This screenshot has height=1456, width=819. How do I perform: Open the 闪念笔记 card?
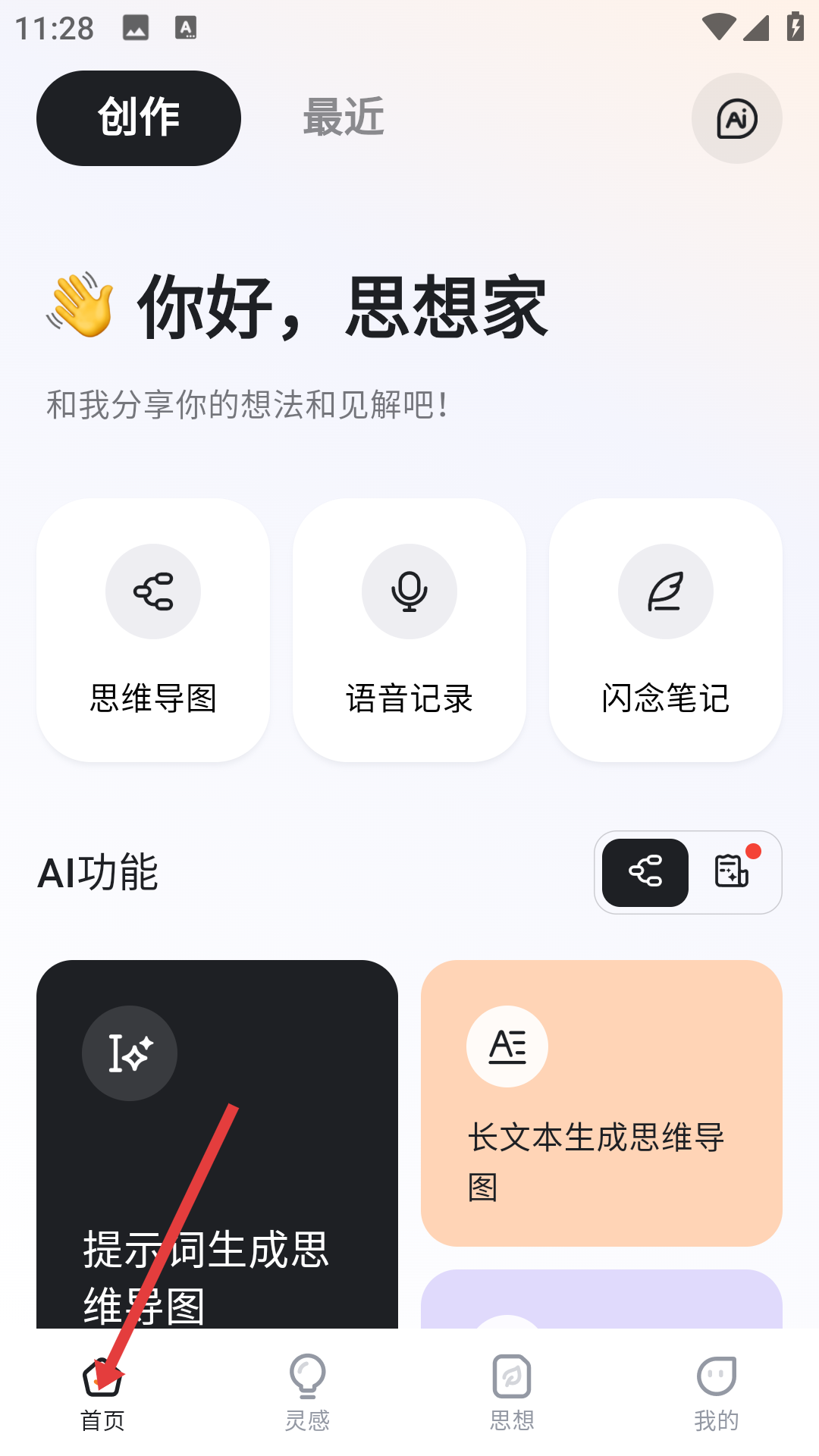pyautogui.click(x=666, y=630)
